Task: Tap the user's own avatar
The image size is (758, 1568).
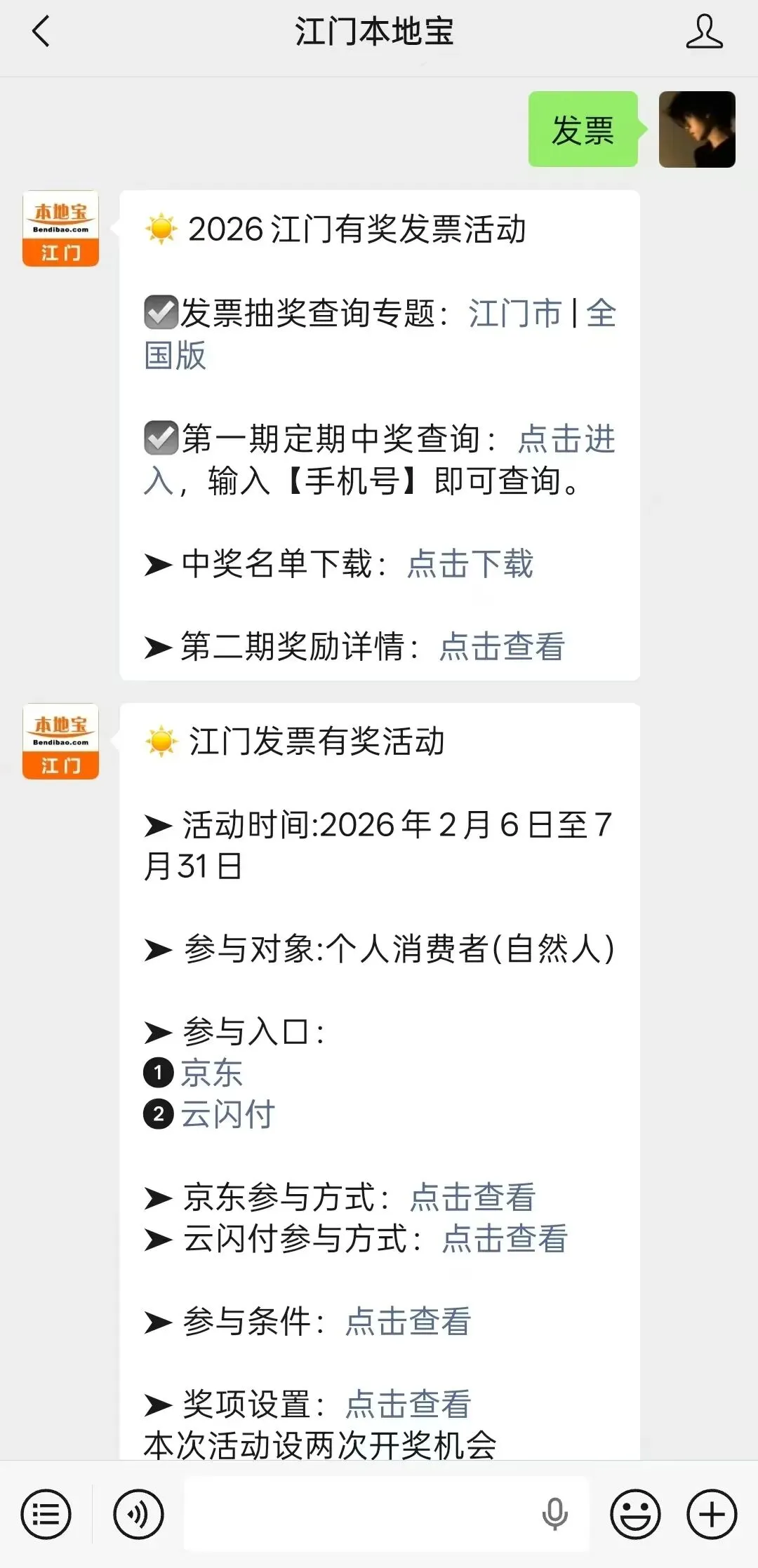Action: [697, 129]
